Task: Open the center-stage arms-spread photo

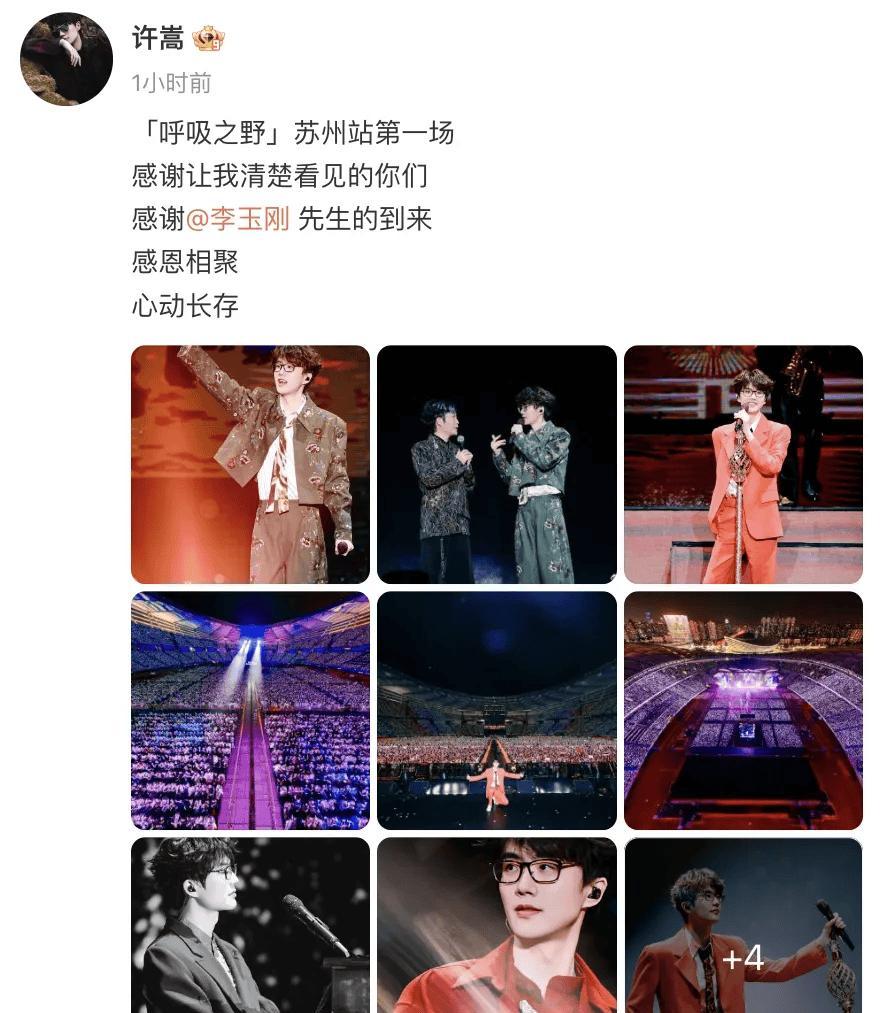Action: coord(496,709)
